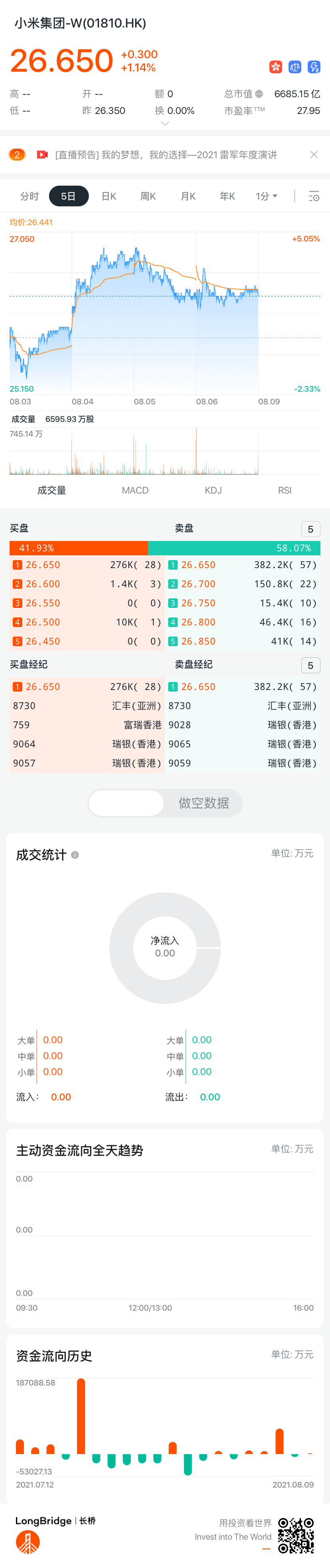Viewport: 330px width, 1568px height.
Task: Select the 5日 chart tab
Action: tap(68, 196)
